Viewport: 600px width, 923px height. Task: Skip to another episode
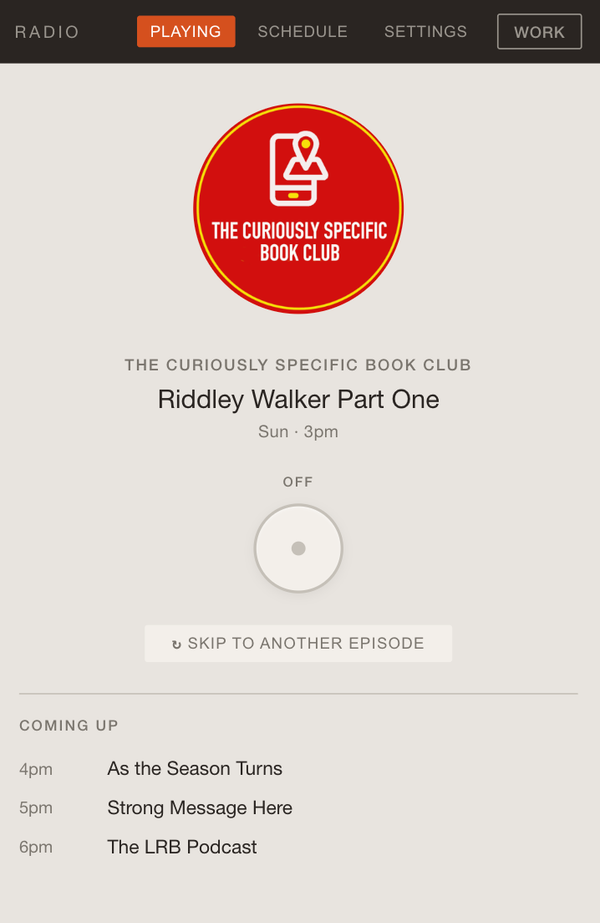coord(298,643)
